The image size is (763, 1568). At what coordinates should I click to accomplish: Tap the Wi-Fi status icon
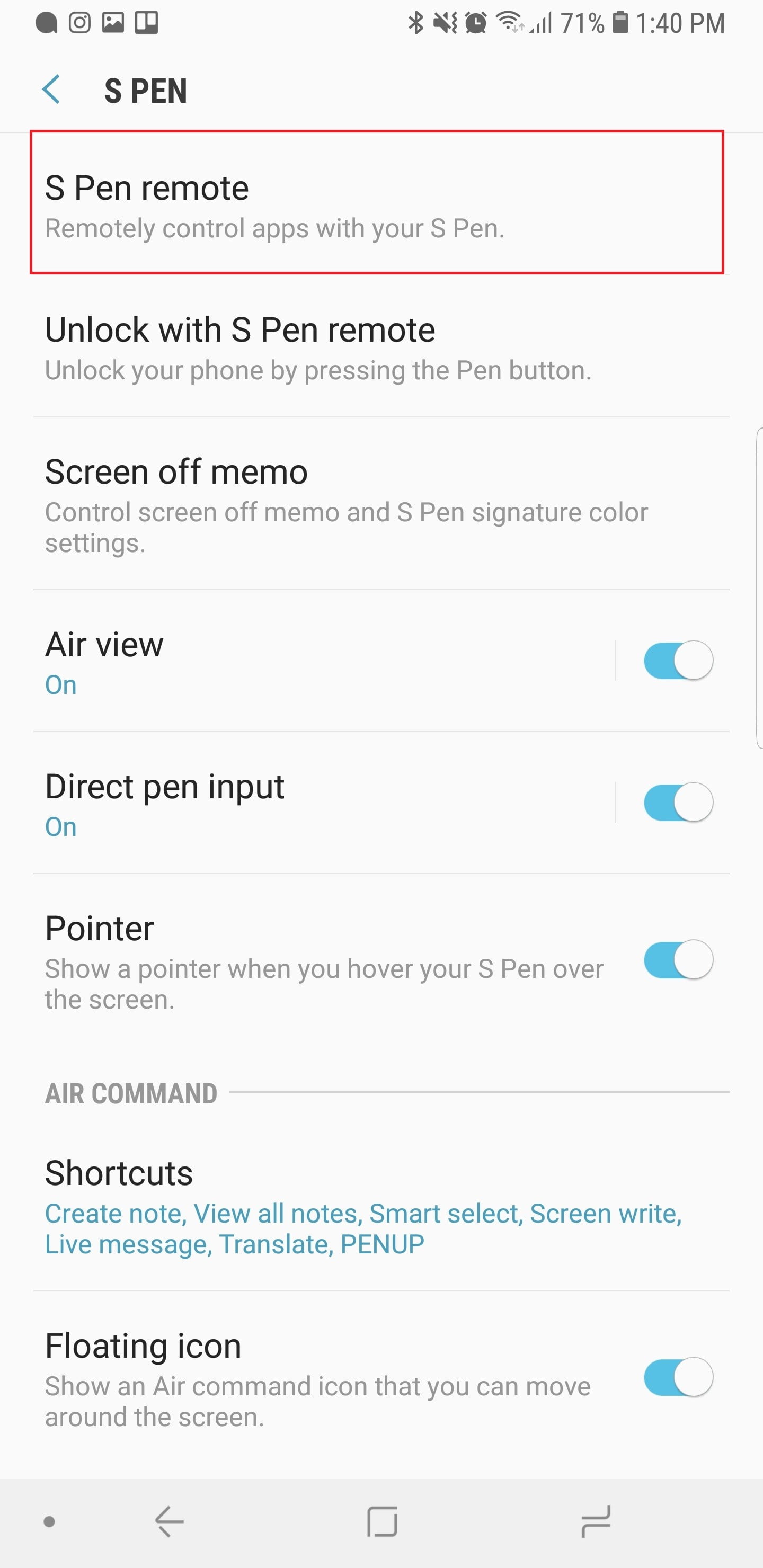[x=509, y=23]
